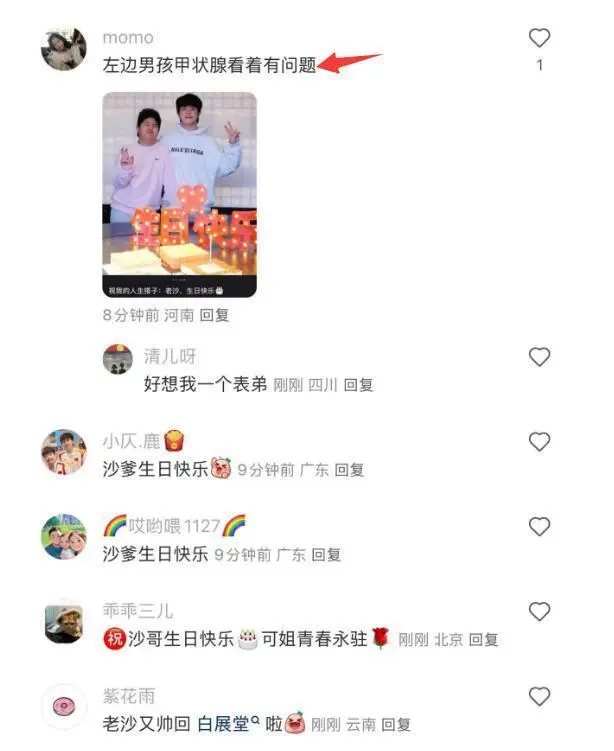Visit 紫花雨's profile avatar
The image size is (614, 751).
[x=63, y=708]
